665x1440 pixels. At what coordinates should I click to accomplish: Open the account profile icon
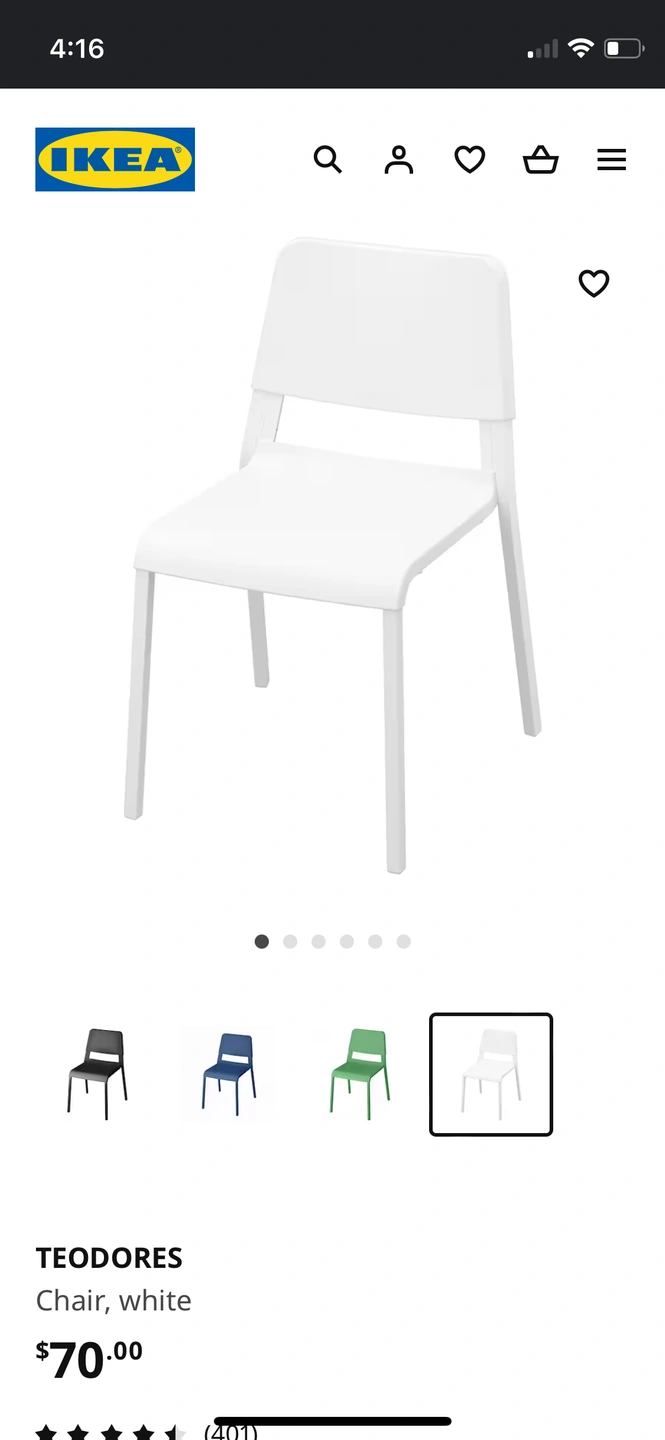click(399, 159)
